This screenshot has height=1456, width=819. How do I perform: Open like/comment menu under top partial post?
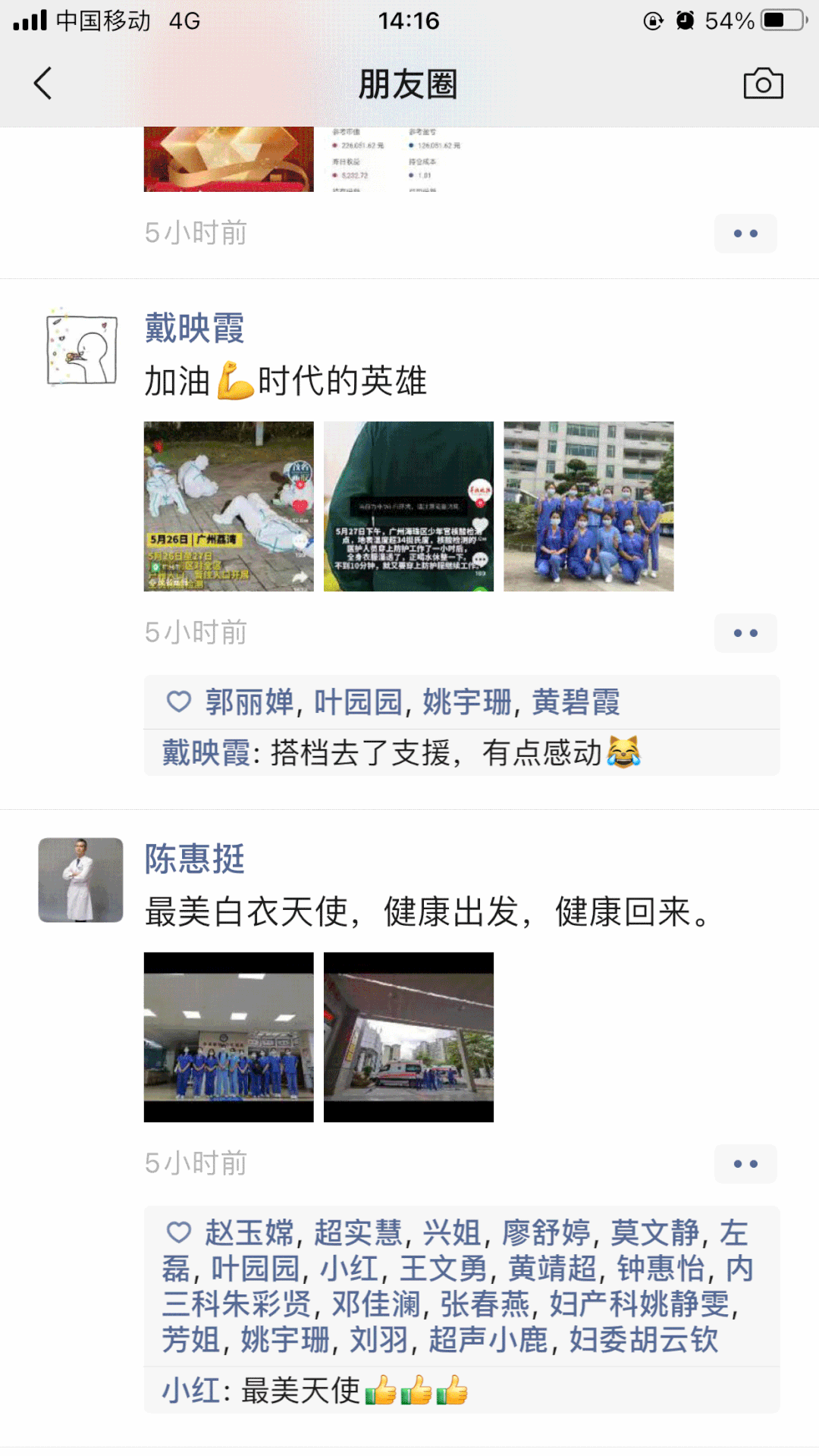[745, 234]
